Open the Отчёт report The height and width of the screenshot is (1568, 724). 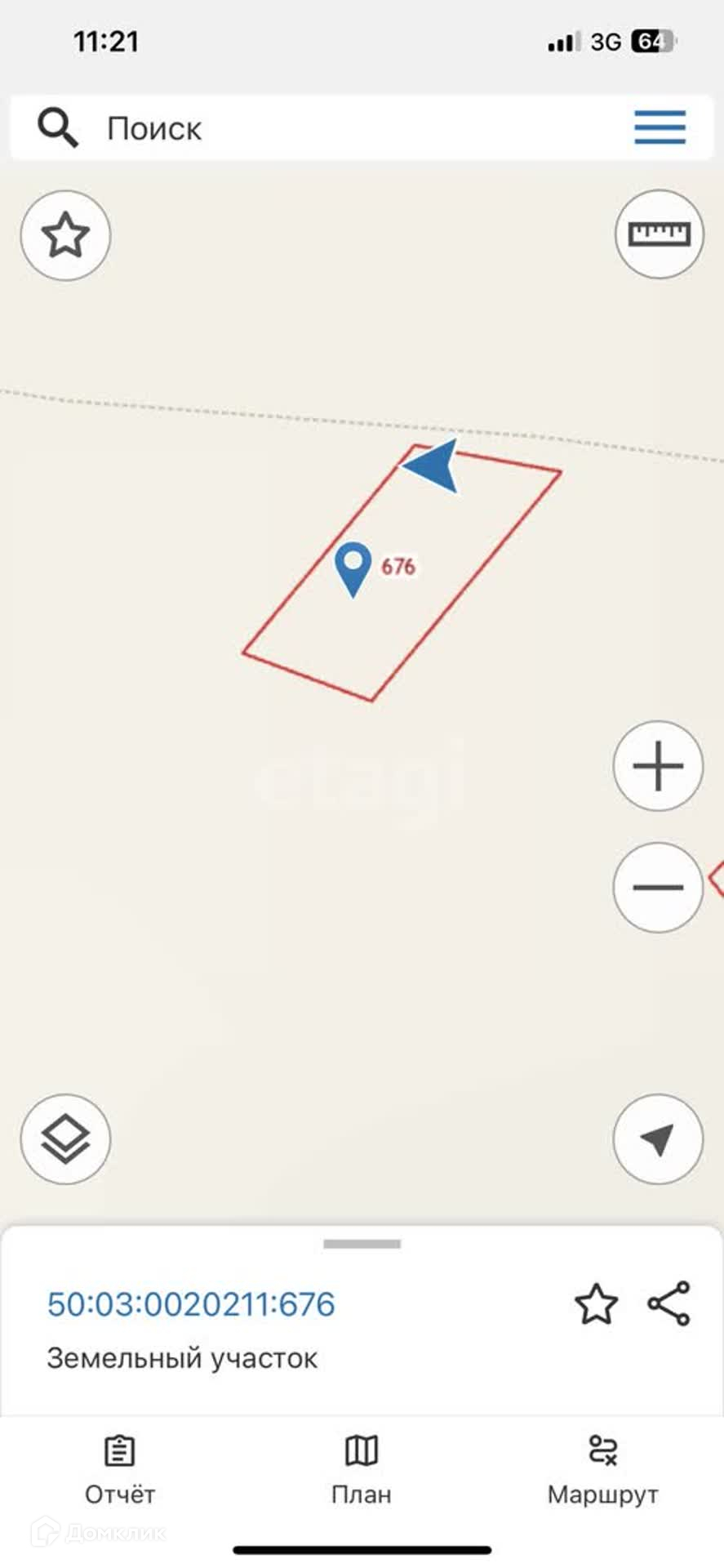click(x=120, y=1471)
